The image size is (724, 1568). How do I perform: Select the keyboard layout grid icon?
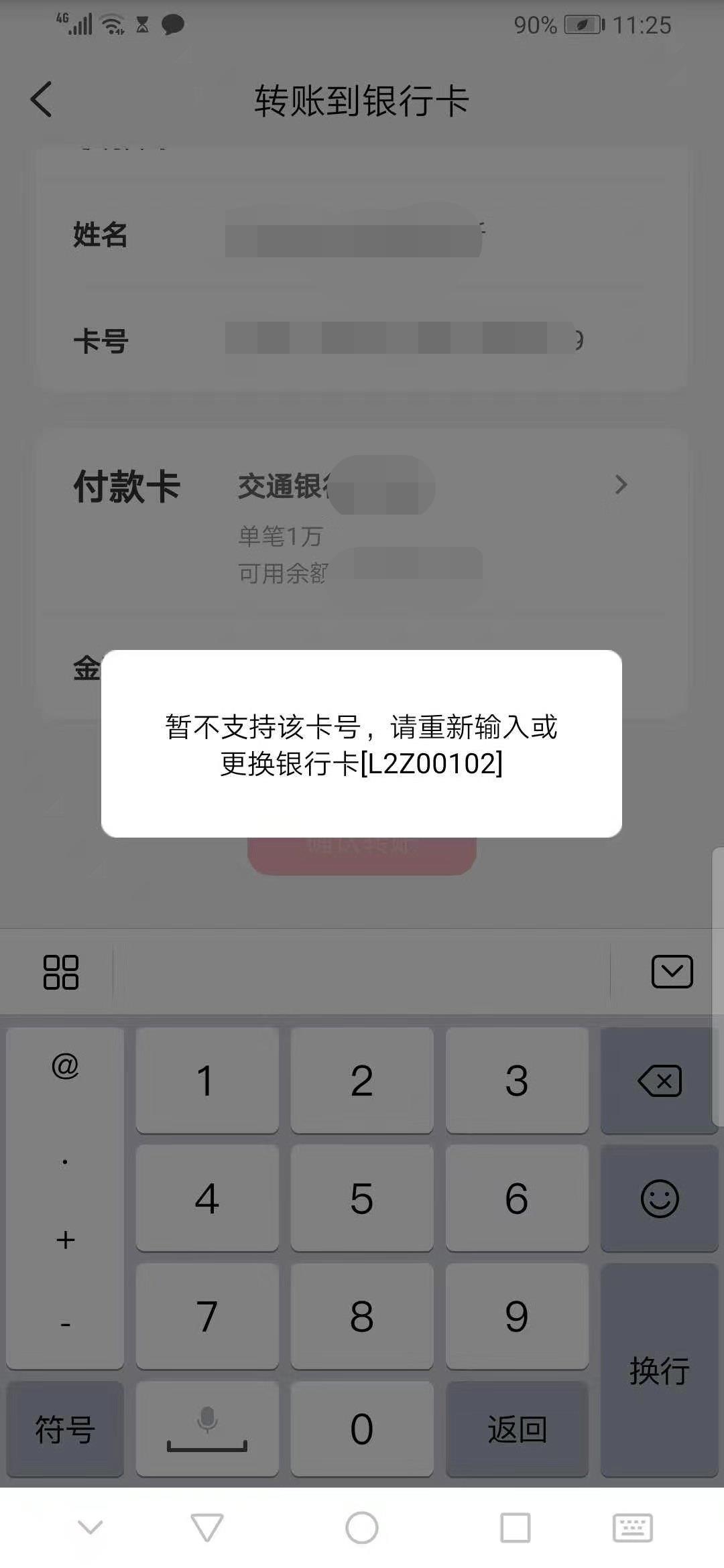tap(62, 972)
